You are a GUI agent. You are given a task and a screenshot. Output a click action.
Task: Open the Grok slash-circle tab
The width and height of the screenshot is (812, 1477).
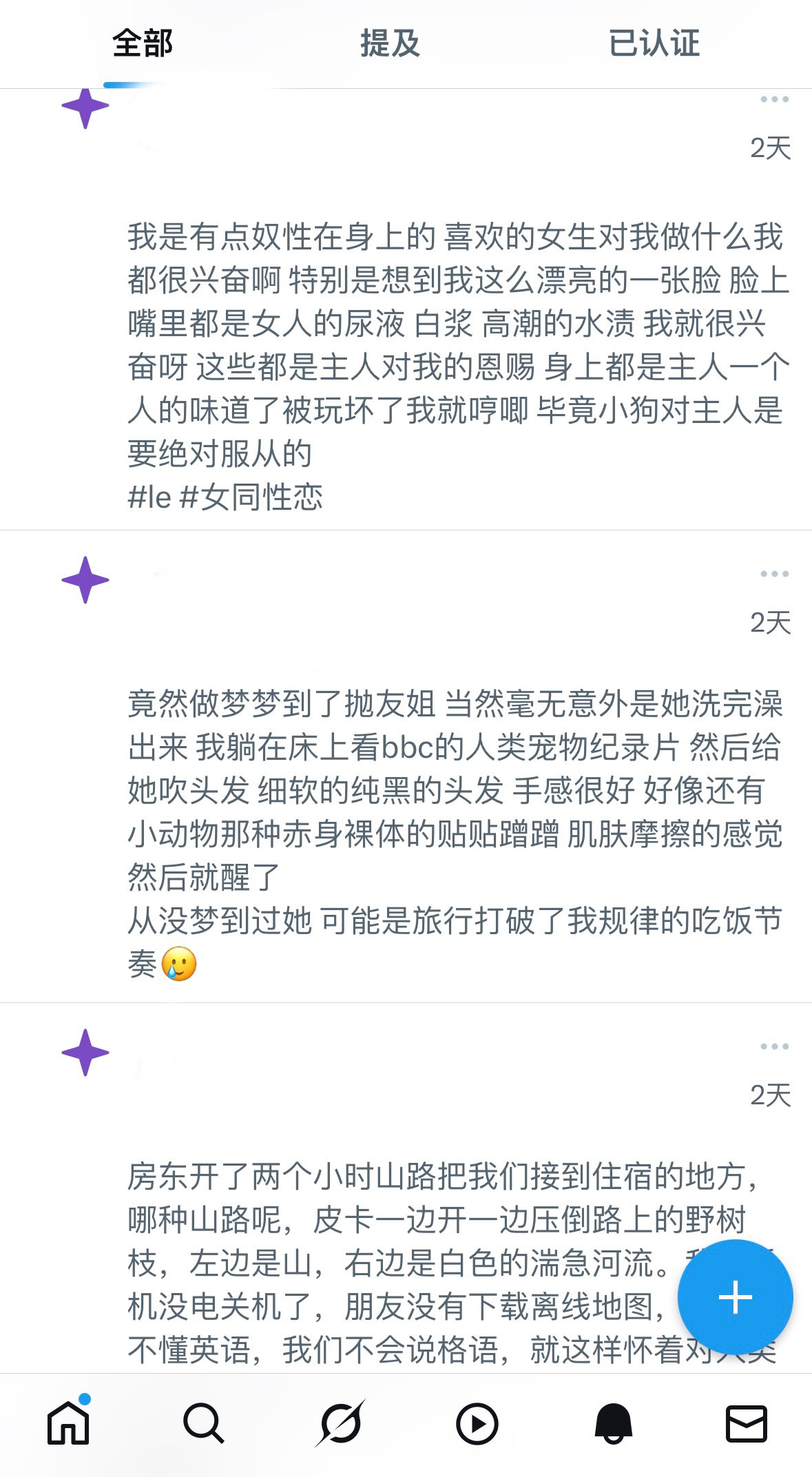pyautogui.click(x=340, y=1423)
